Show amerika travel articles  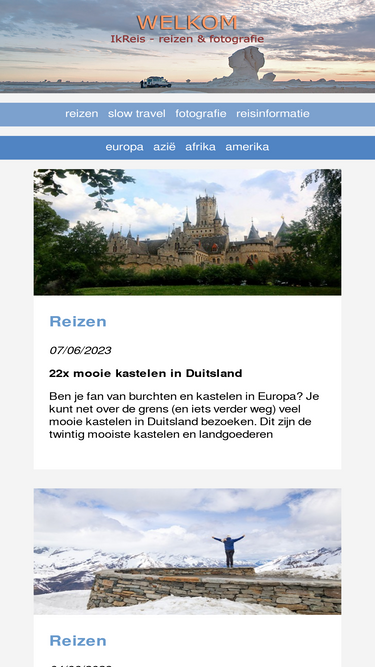coord(247,147)
